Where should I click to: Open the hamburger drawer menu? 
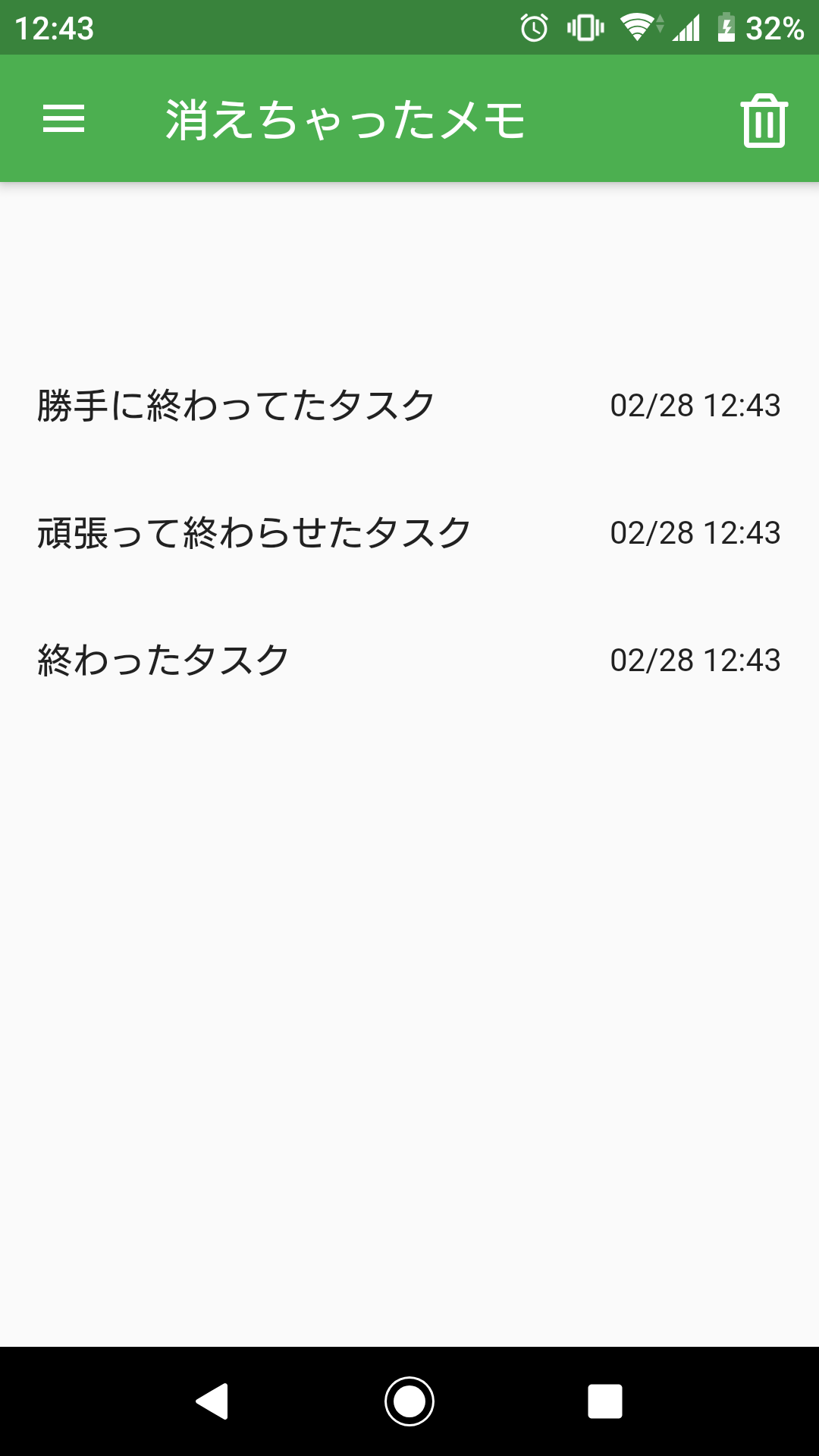coord(64,119)
